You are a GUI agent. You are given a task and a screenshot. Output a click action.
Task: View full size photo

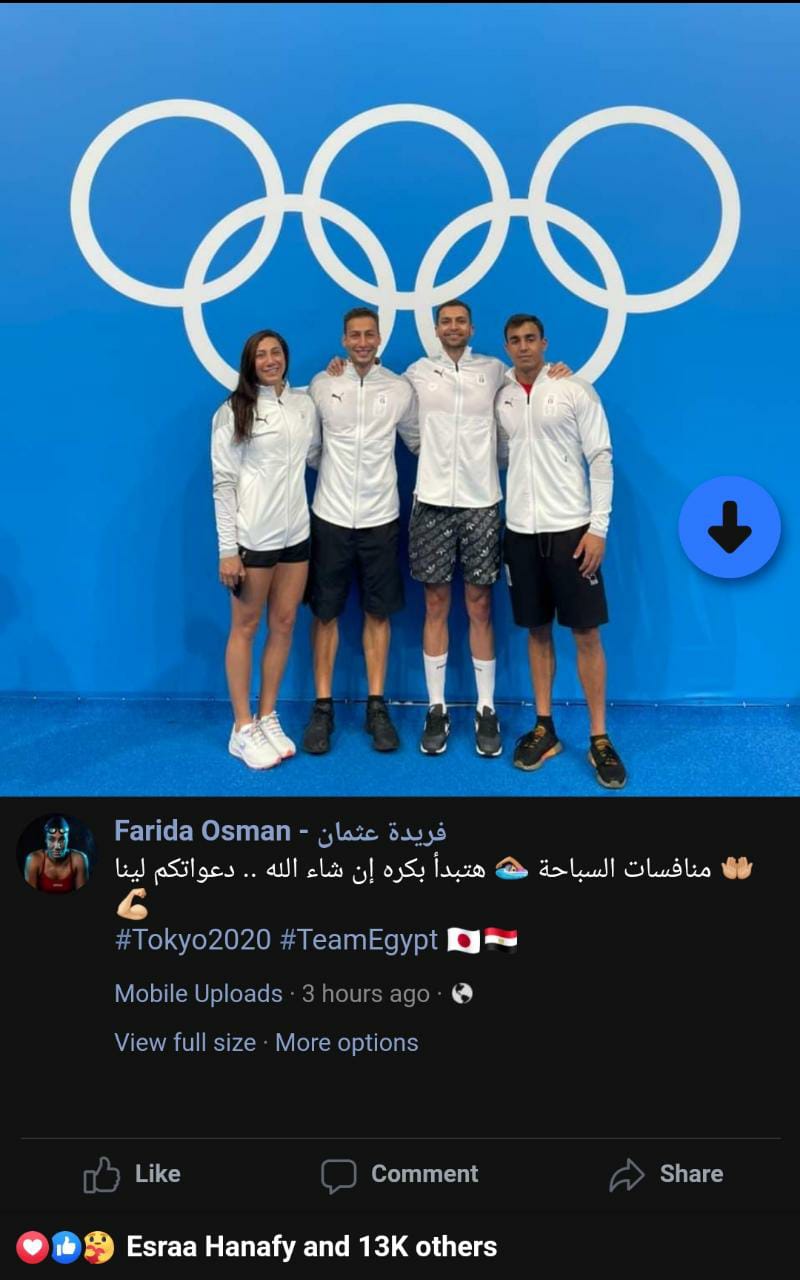coord(185,1042)
